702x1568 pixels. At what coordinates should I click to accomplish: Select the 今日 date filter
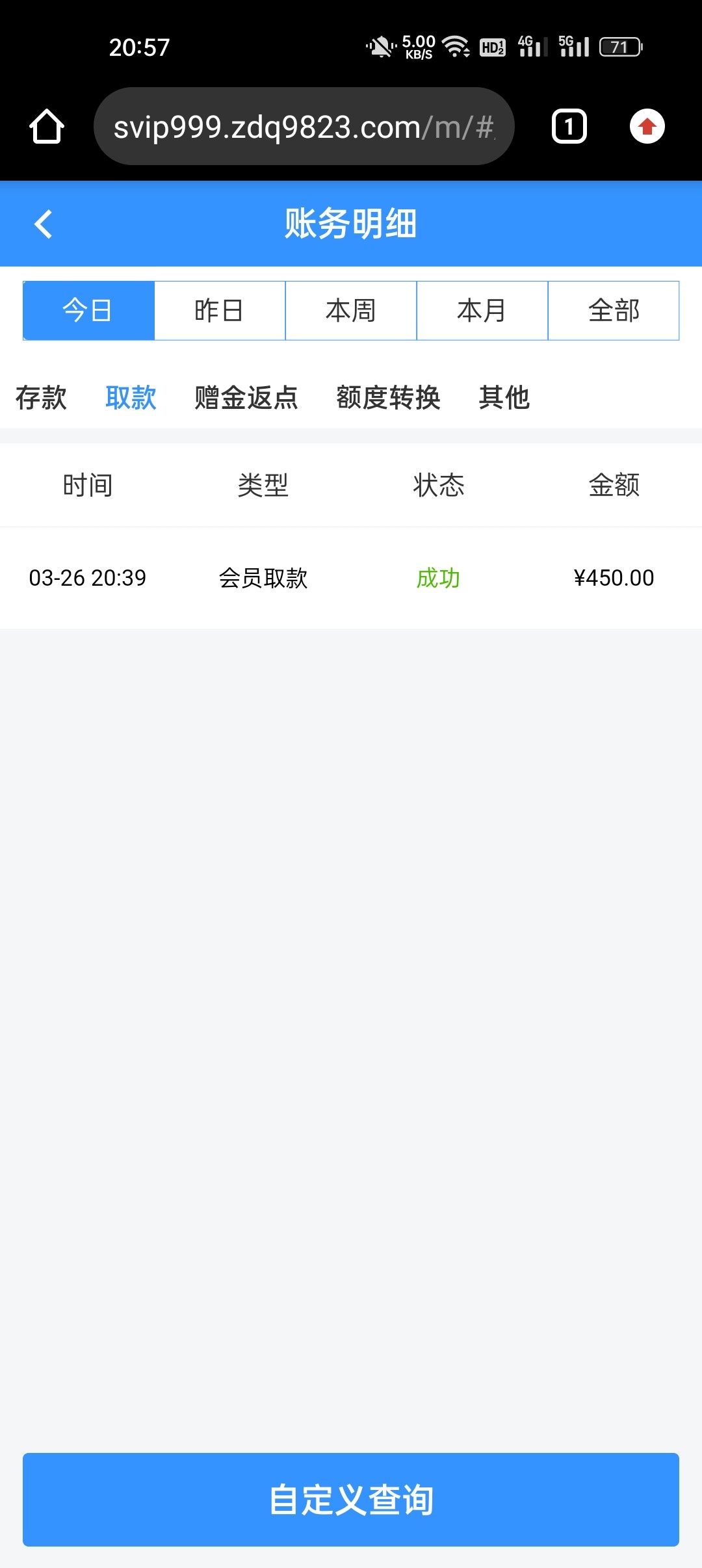89,311
